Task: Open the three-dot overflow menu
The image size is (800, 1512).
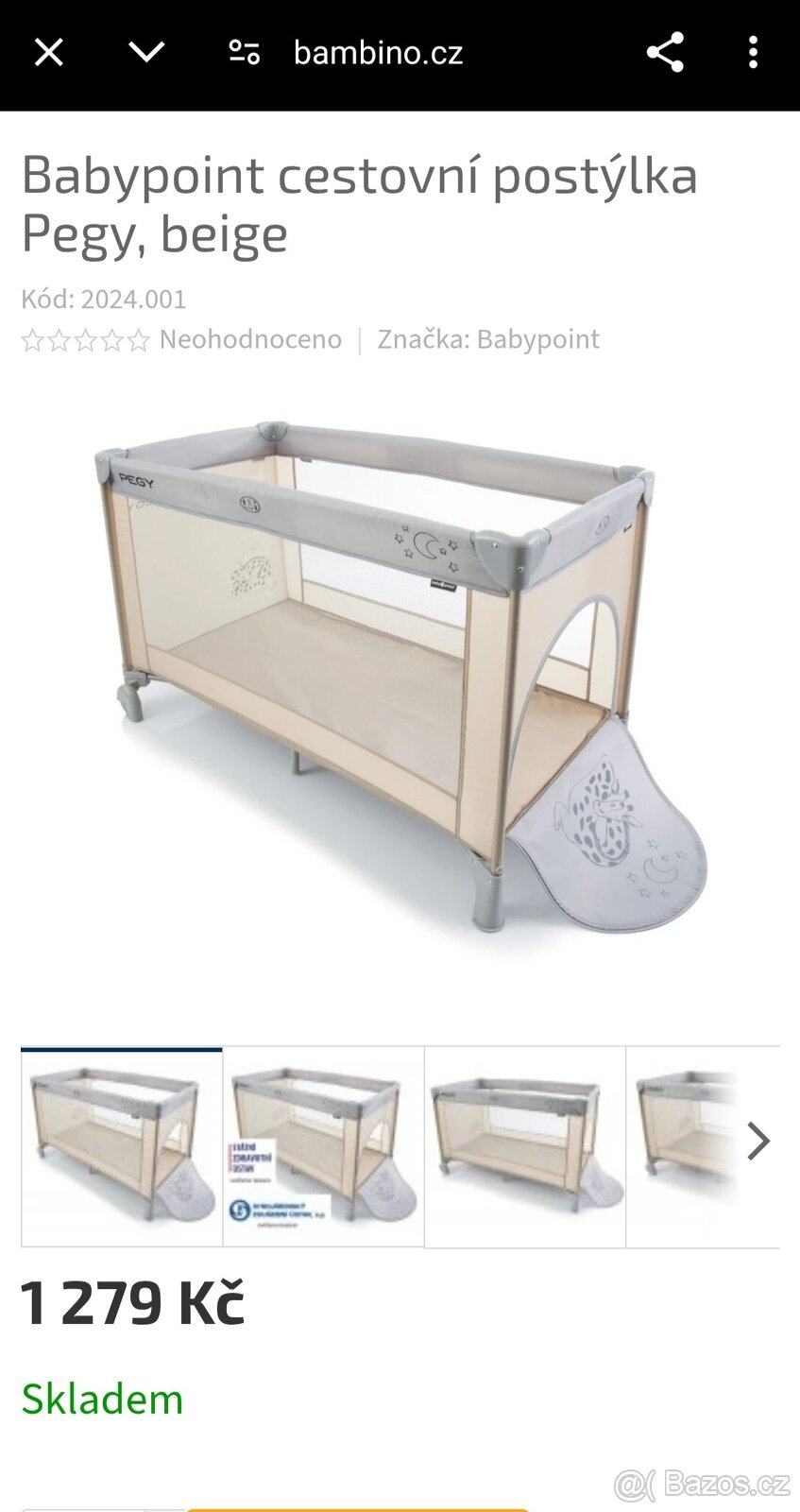Action: point(753,53)
